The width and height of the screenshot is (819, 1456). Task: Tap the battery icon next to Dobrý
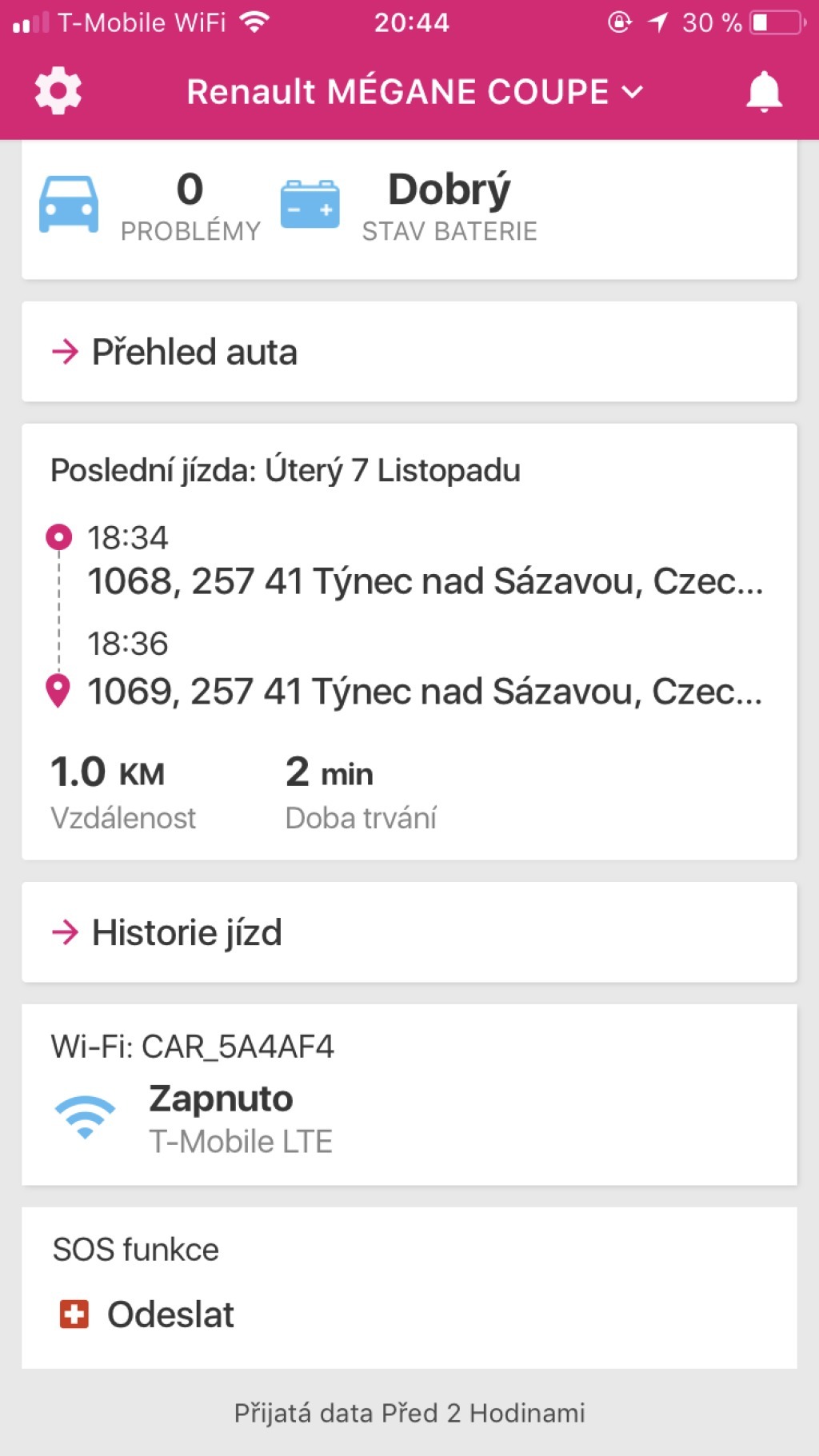pyautogui.click(x=310, y=204)
